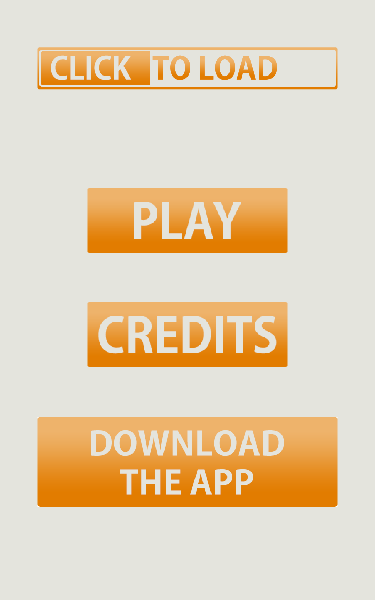Select Download the App

click(187, 462)
